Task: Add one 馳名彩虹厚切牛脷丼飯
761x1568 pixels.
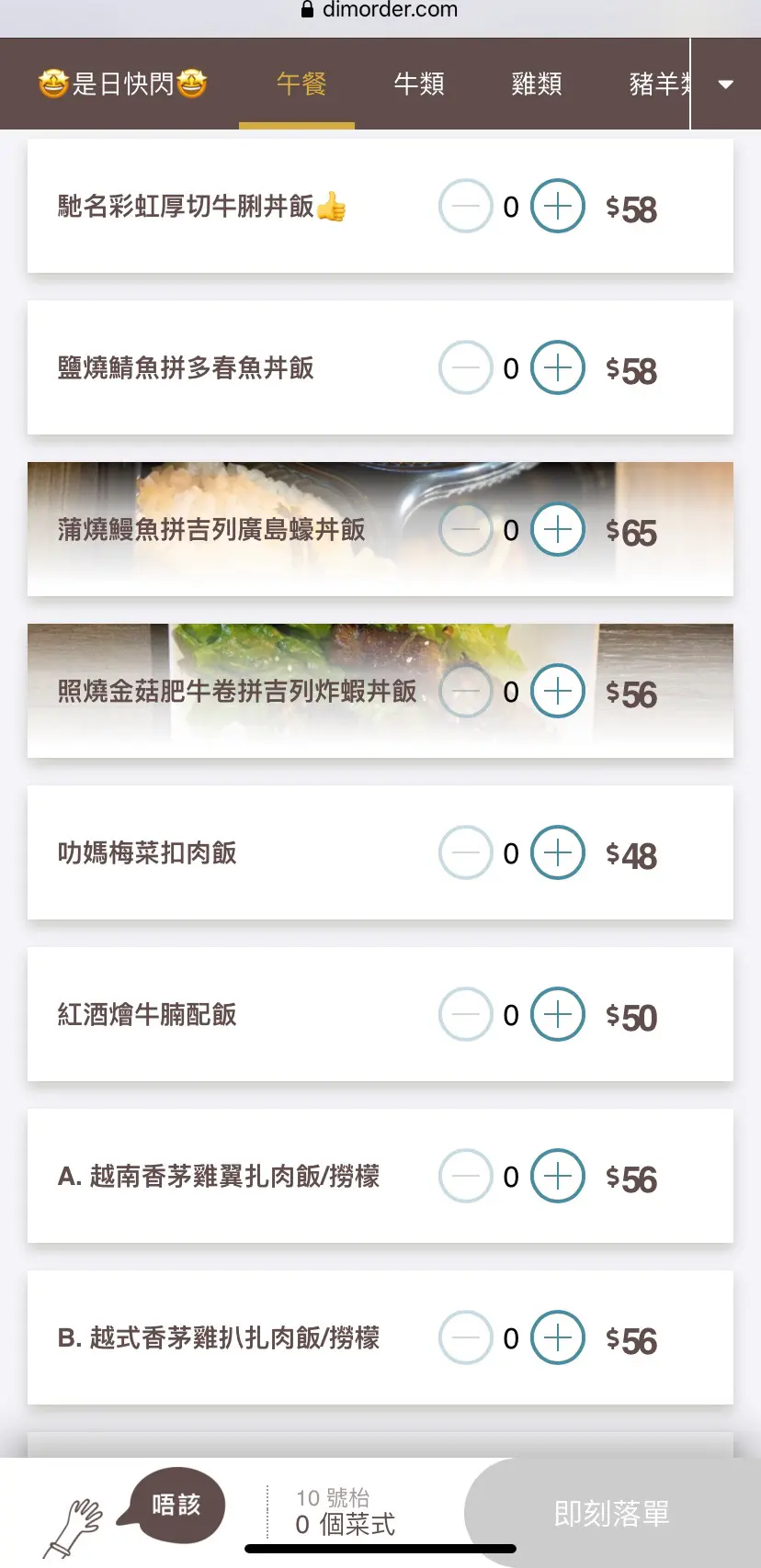Action: pos(558,207)
